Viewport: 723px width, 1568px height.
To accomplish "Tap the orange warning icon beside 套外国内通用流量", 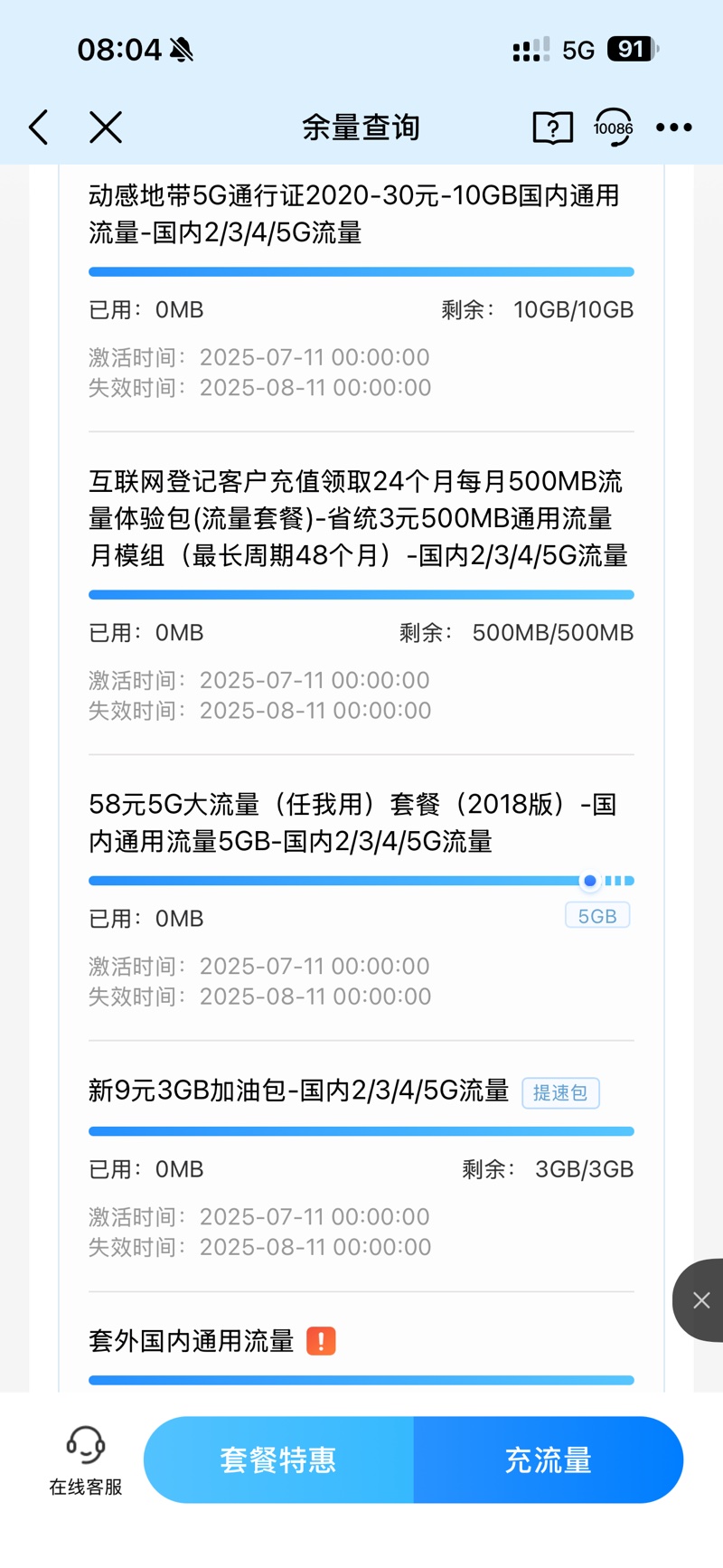I will 321,1341.
